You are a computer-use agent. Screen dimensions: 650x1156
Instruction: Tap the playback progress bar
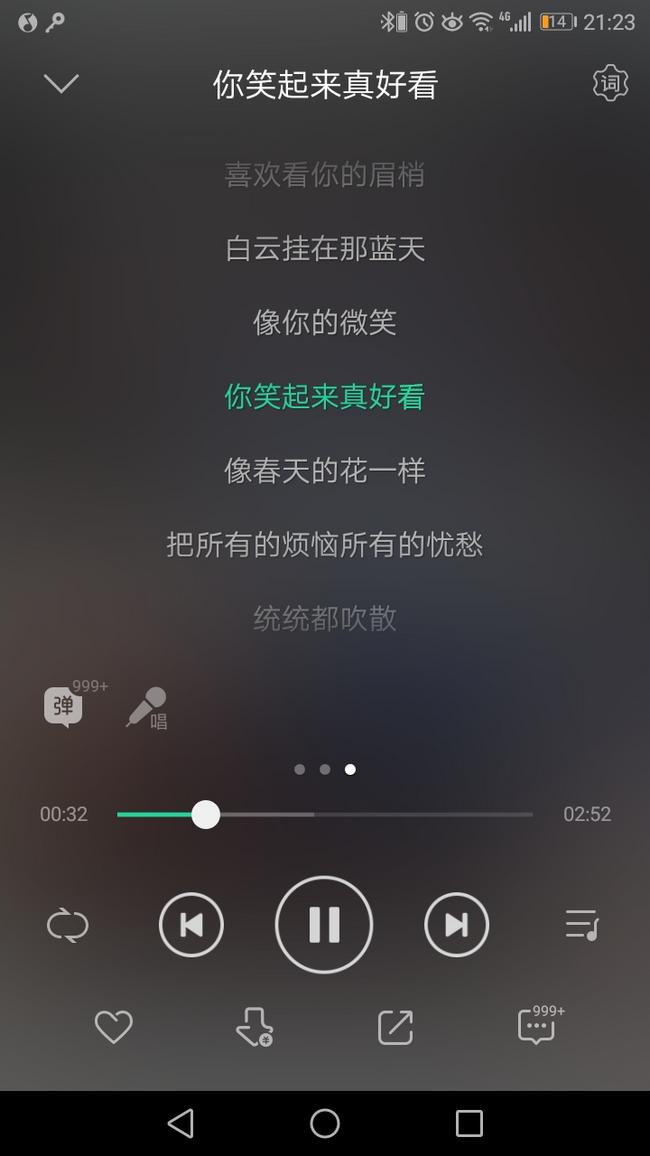(325, 815)
